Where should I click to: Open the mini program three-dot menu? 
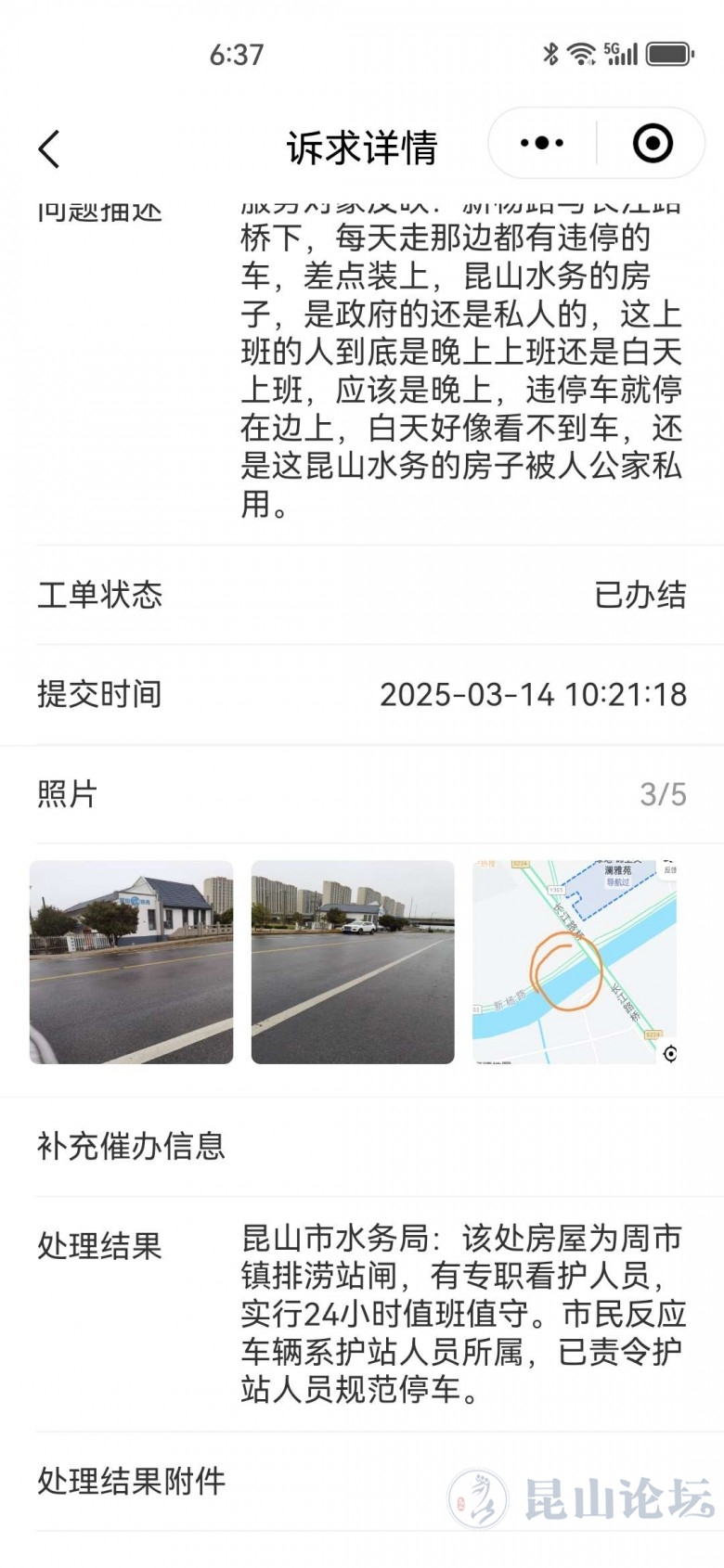[x=542, y=144]
